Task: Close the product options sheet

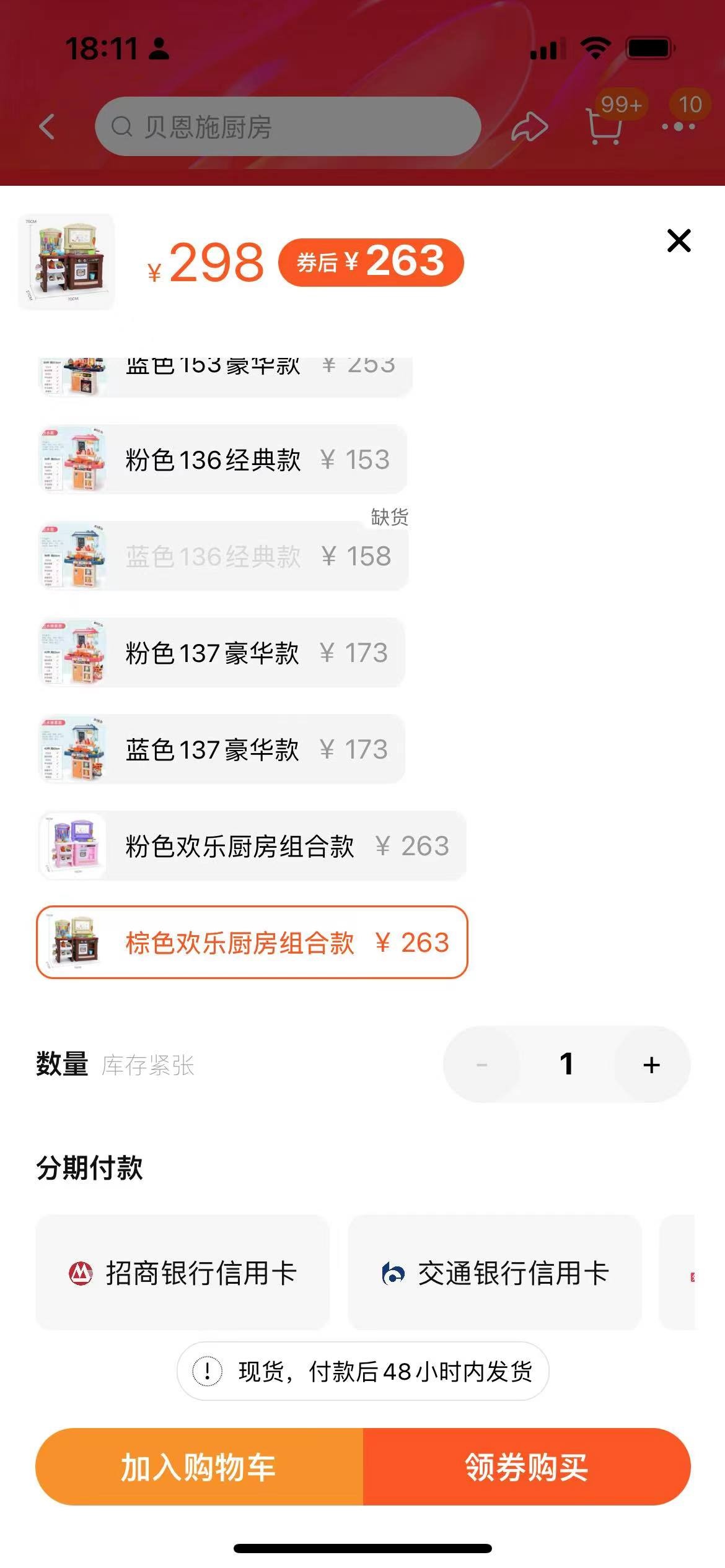Action: (679, 241)
